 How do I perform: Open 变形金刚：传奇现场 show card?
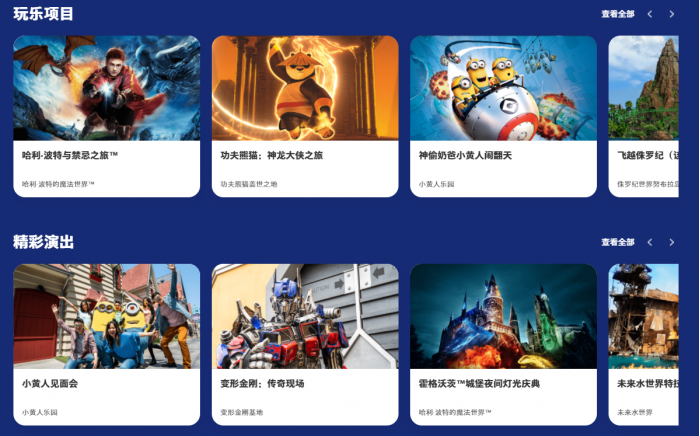(x=304, y=344)
